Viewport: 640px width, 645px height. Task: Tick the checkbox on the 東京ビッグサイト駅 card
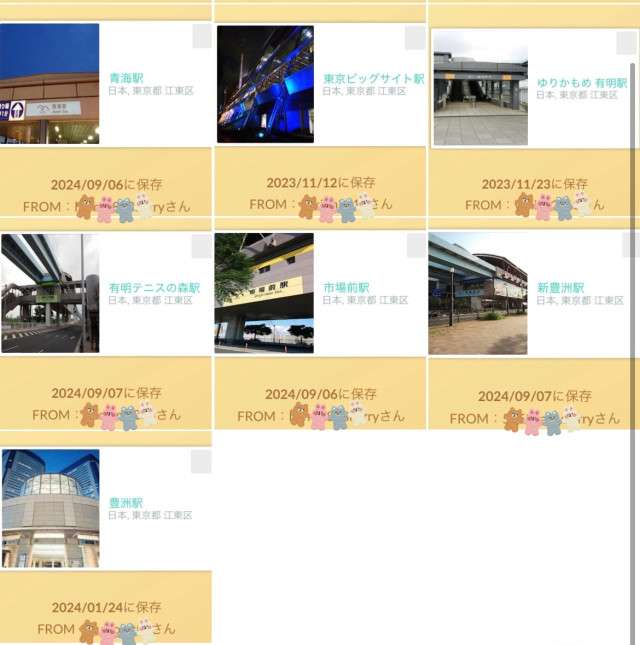pos(415,38)
